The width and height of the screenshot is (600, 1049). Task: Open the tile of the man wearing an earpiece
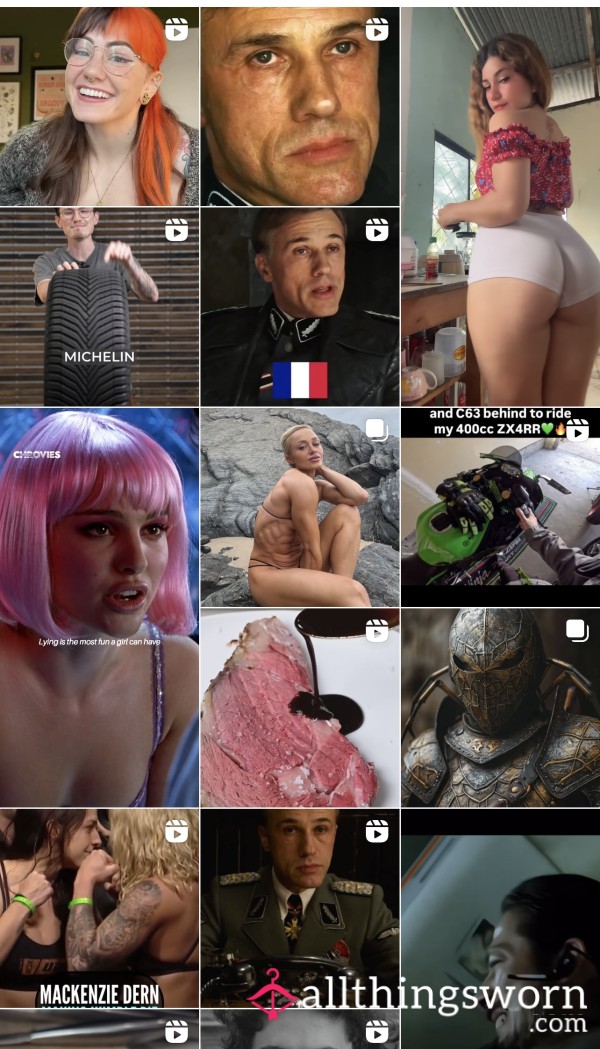[x=500, y=929]
